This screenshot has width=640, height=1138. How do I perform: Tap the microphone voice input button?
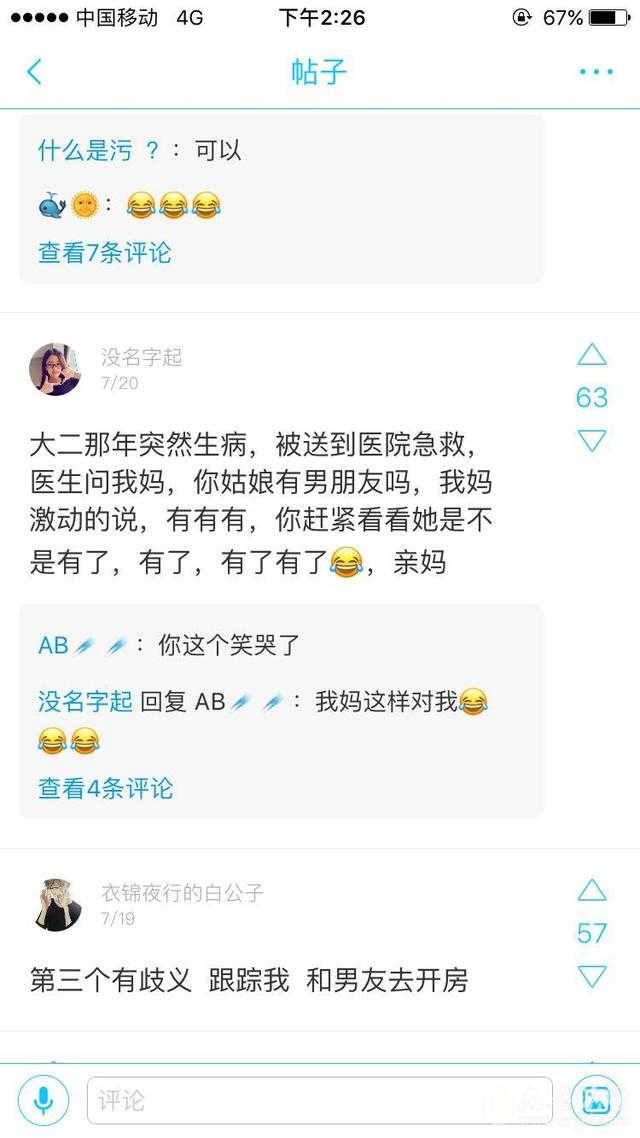pyautogui.click(x=44, y=1101)
